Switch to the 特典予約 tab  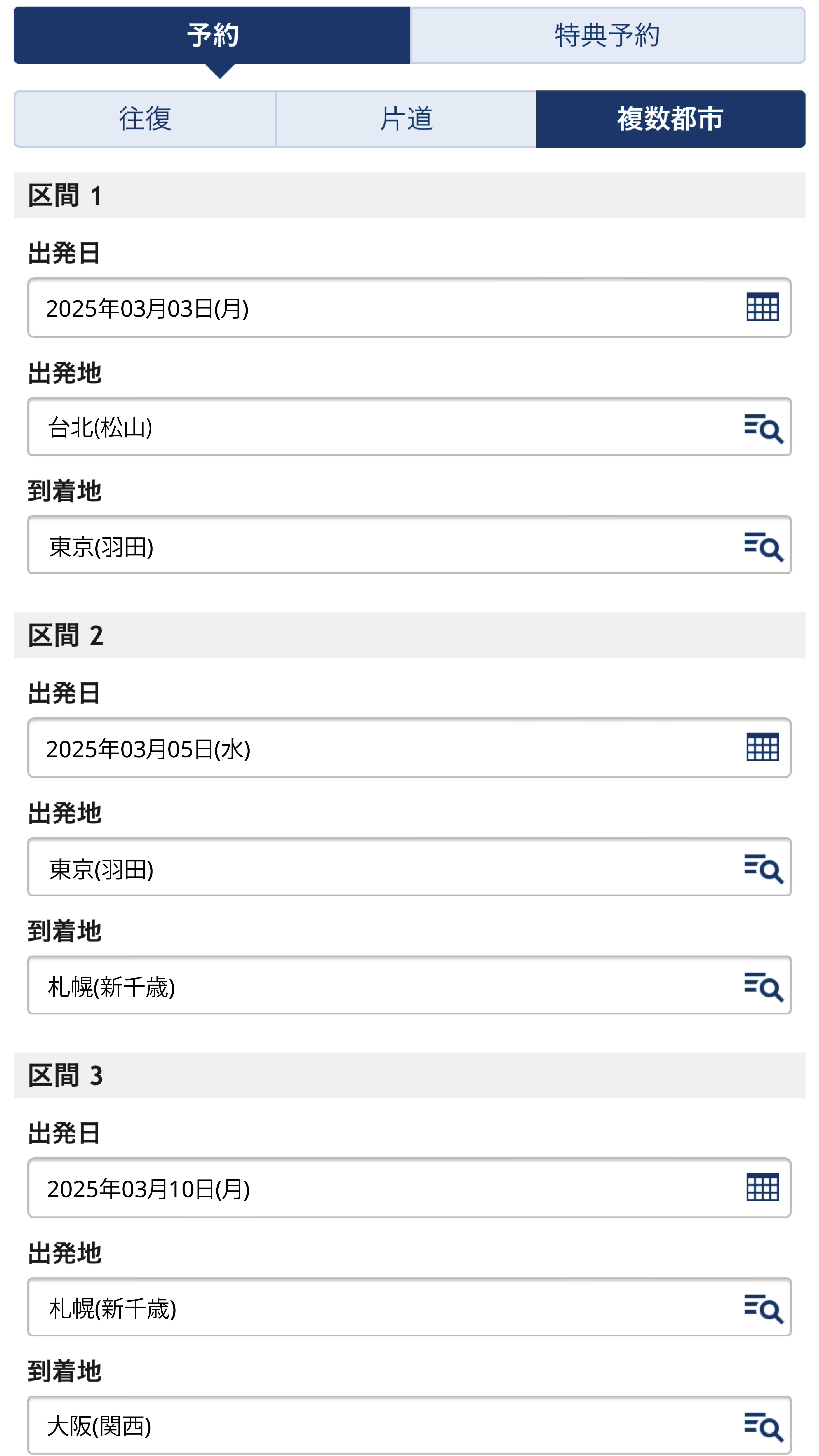click(x=607, y=35)
